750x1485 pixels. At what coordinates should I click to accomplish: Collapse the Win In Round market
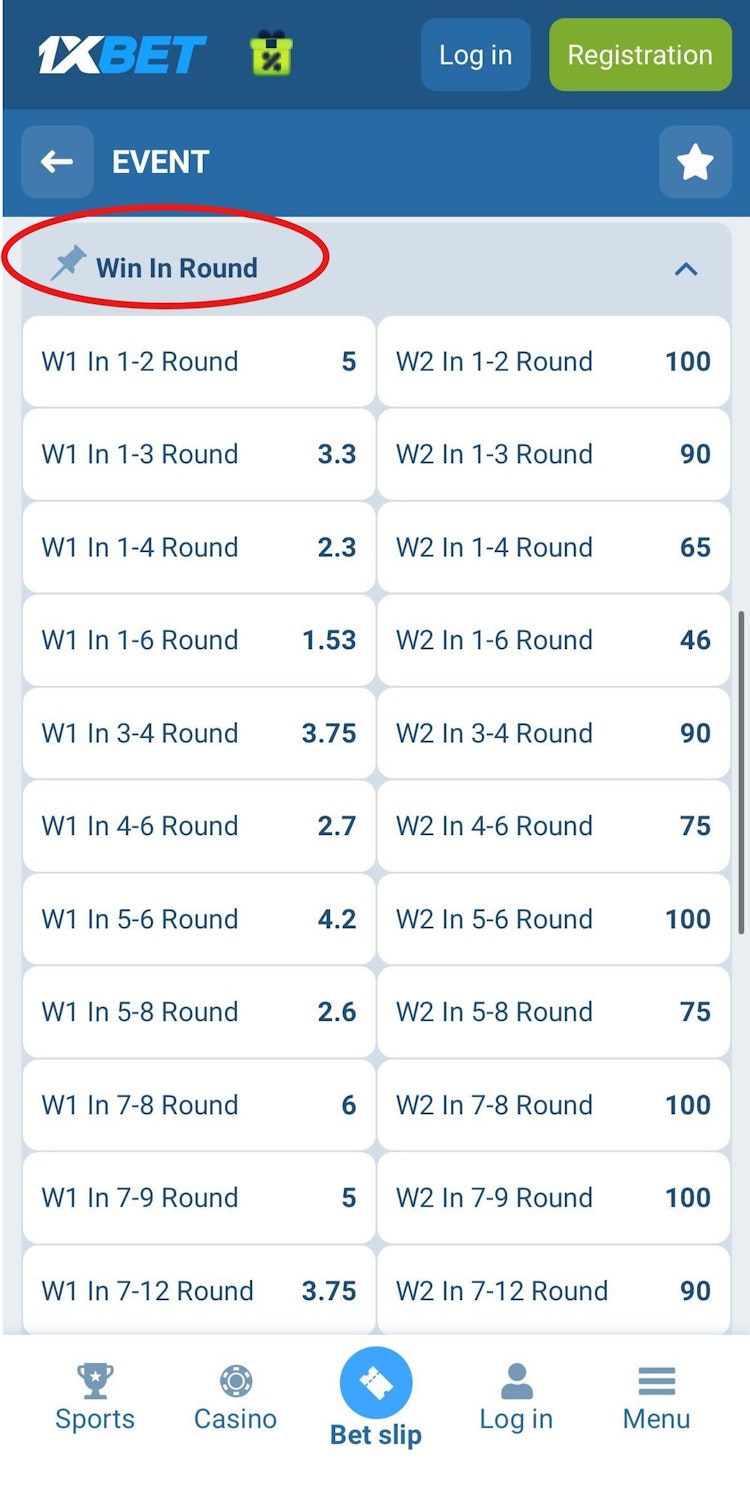pyautogui.click(x=686, y=268)
